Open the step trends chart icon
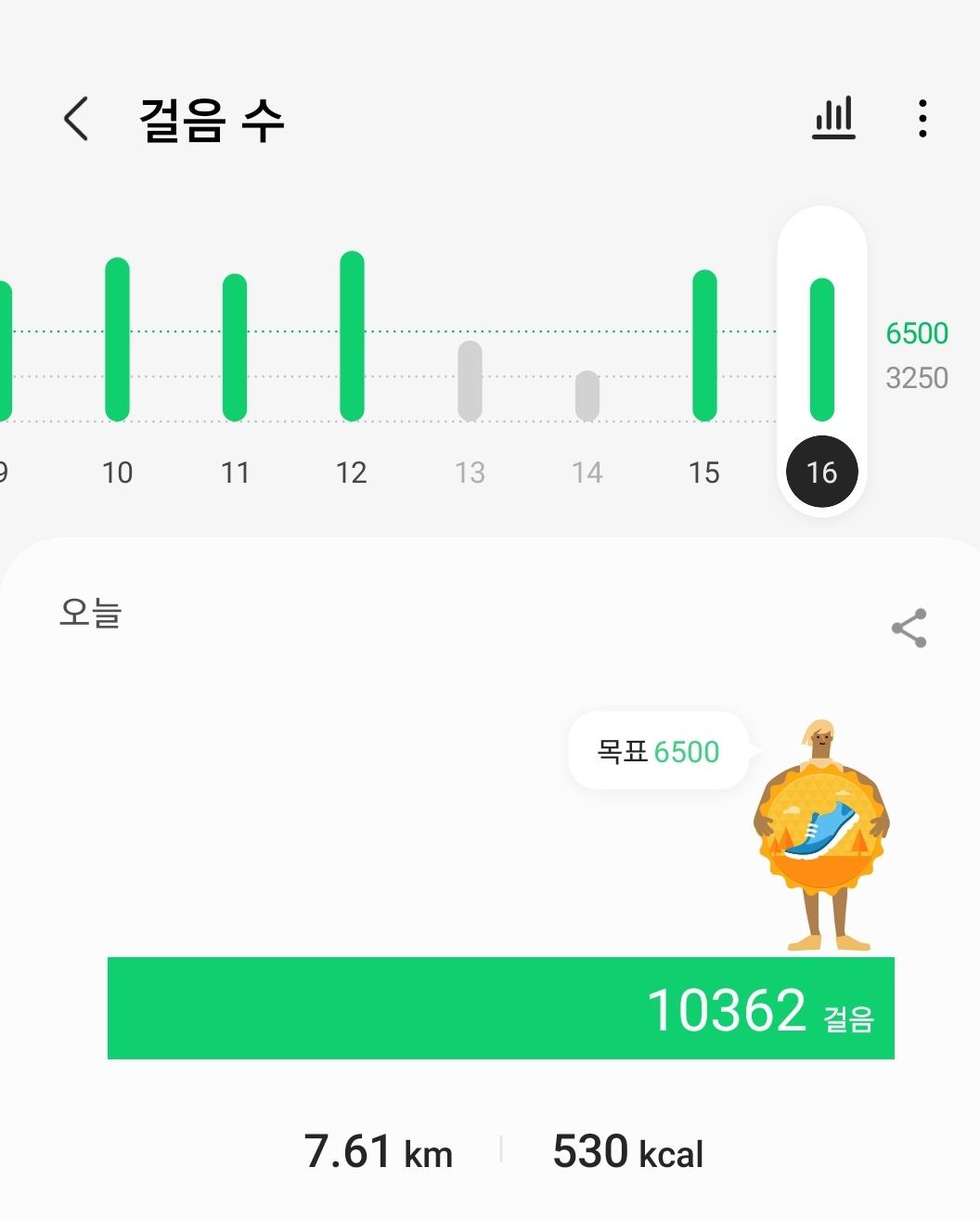This screenshot has width=980, height=1219. 833,119
